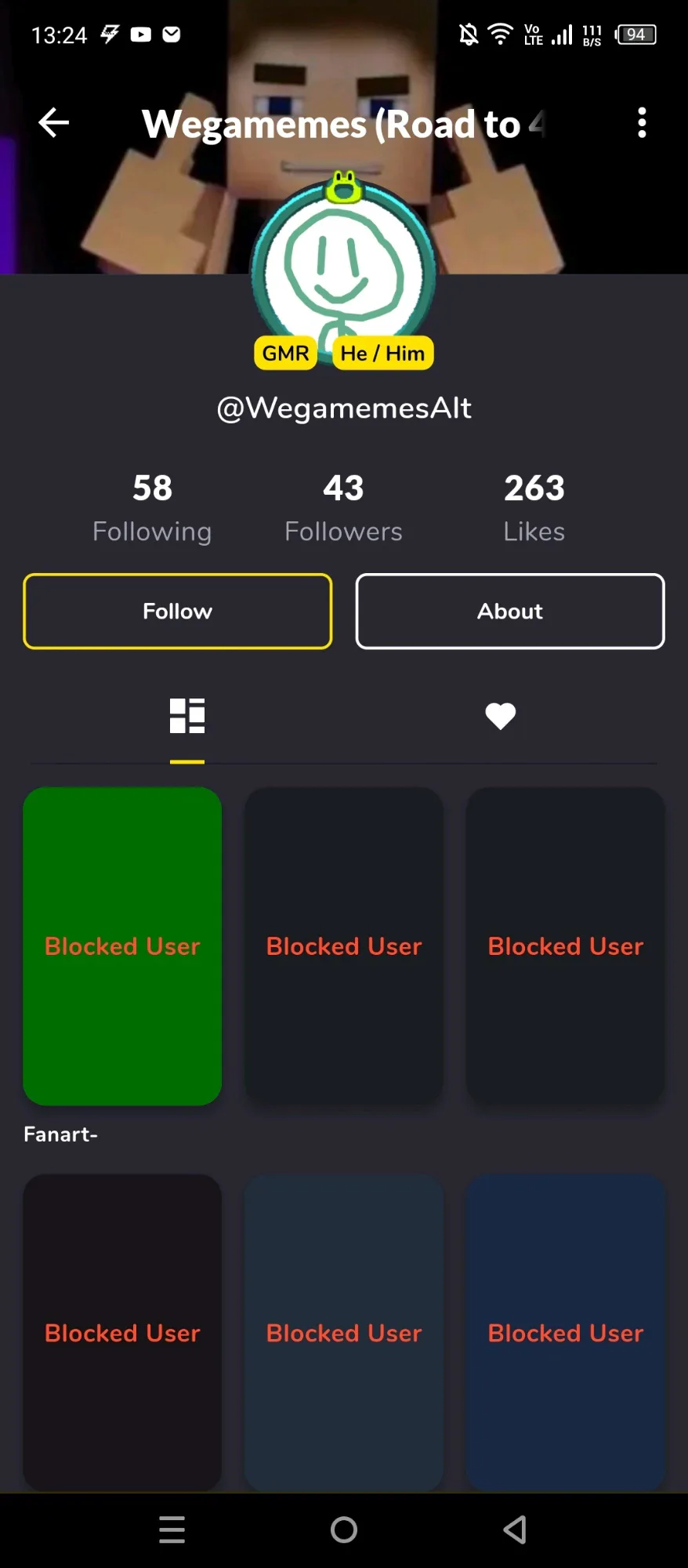Image resolution: width=688 pixels, height=1568 pixels.
Task: Tap the system home button
Action: pos(344,1530)
